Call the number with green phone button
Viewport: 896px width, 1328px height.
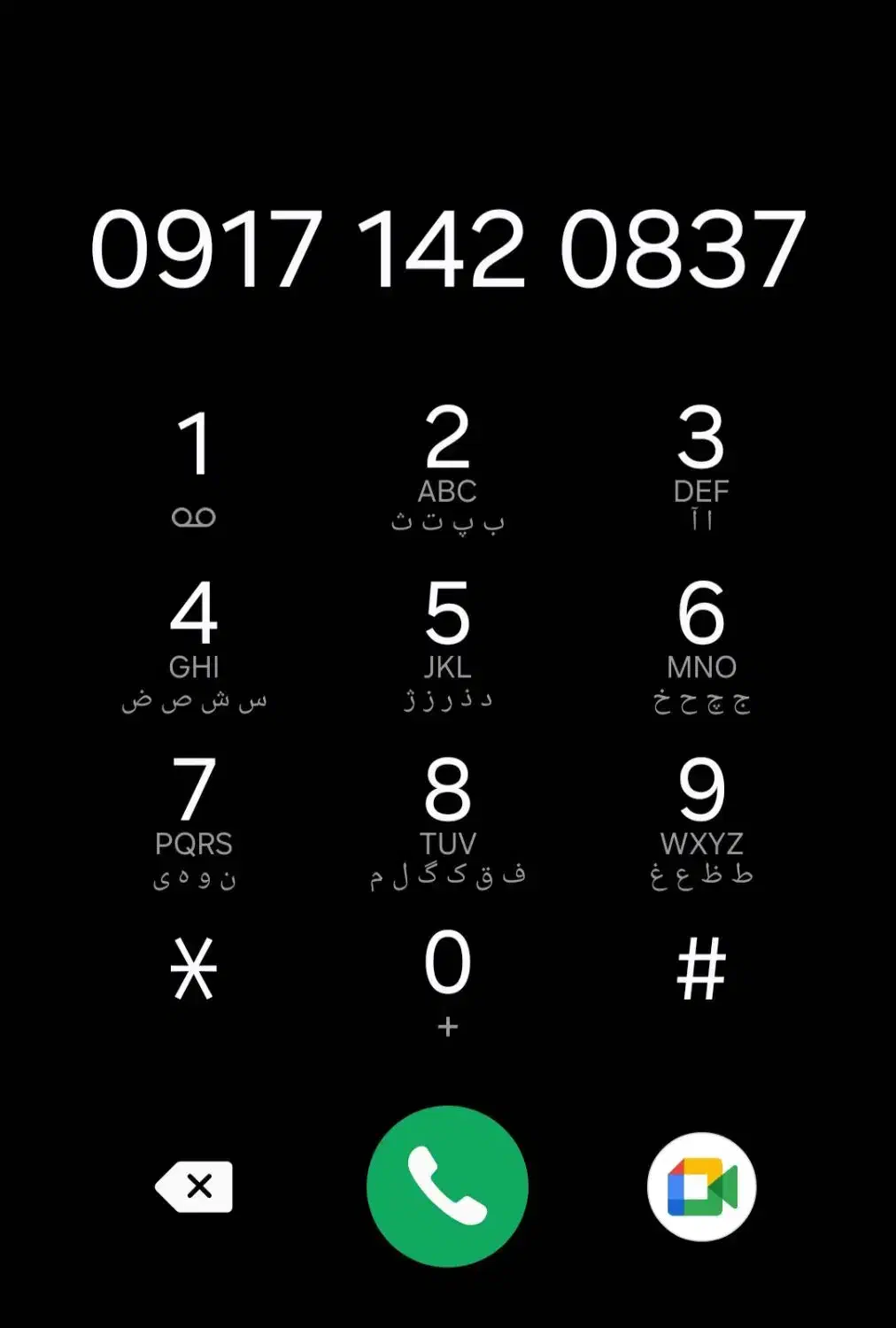[x=447, y=1186]
